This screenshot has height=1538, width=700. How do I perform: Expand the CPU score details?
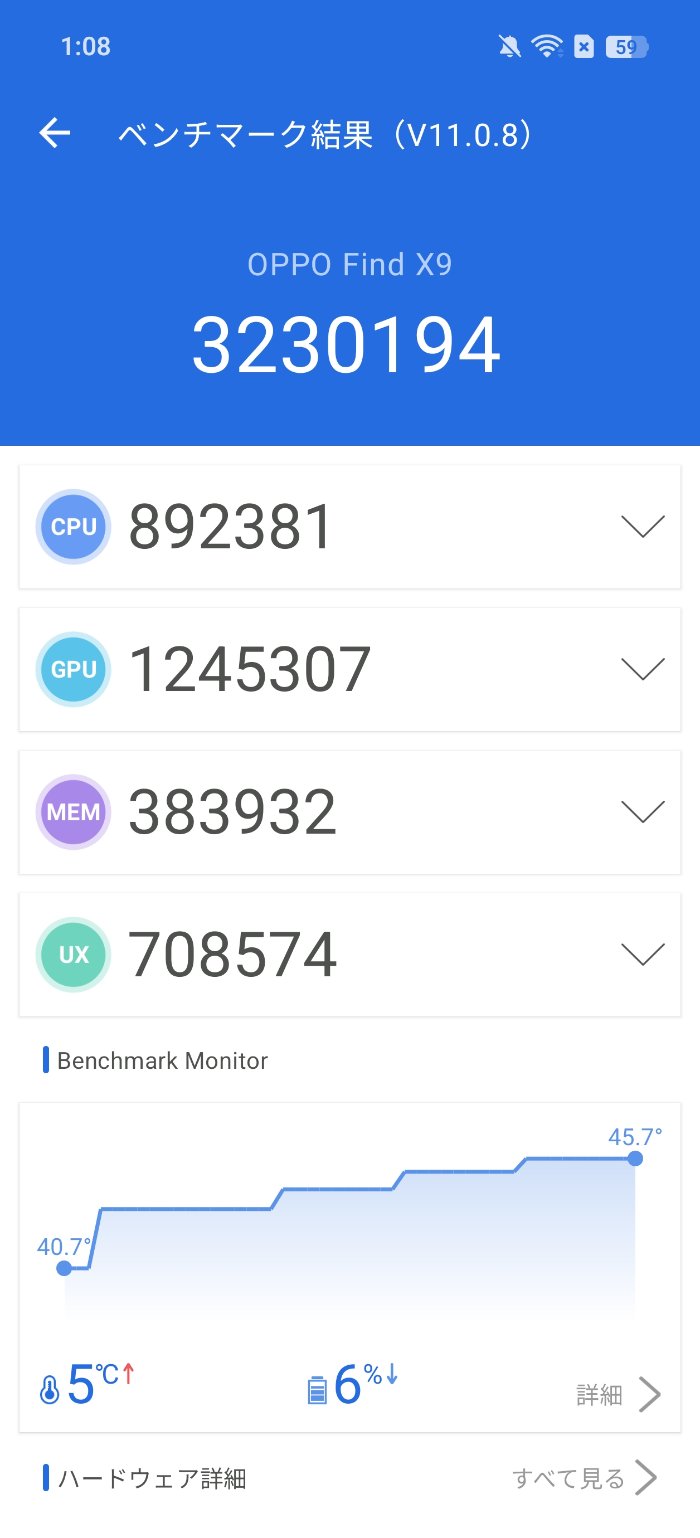click(642, 527)
